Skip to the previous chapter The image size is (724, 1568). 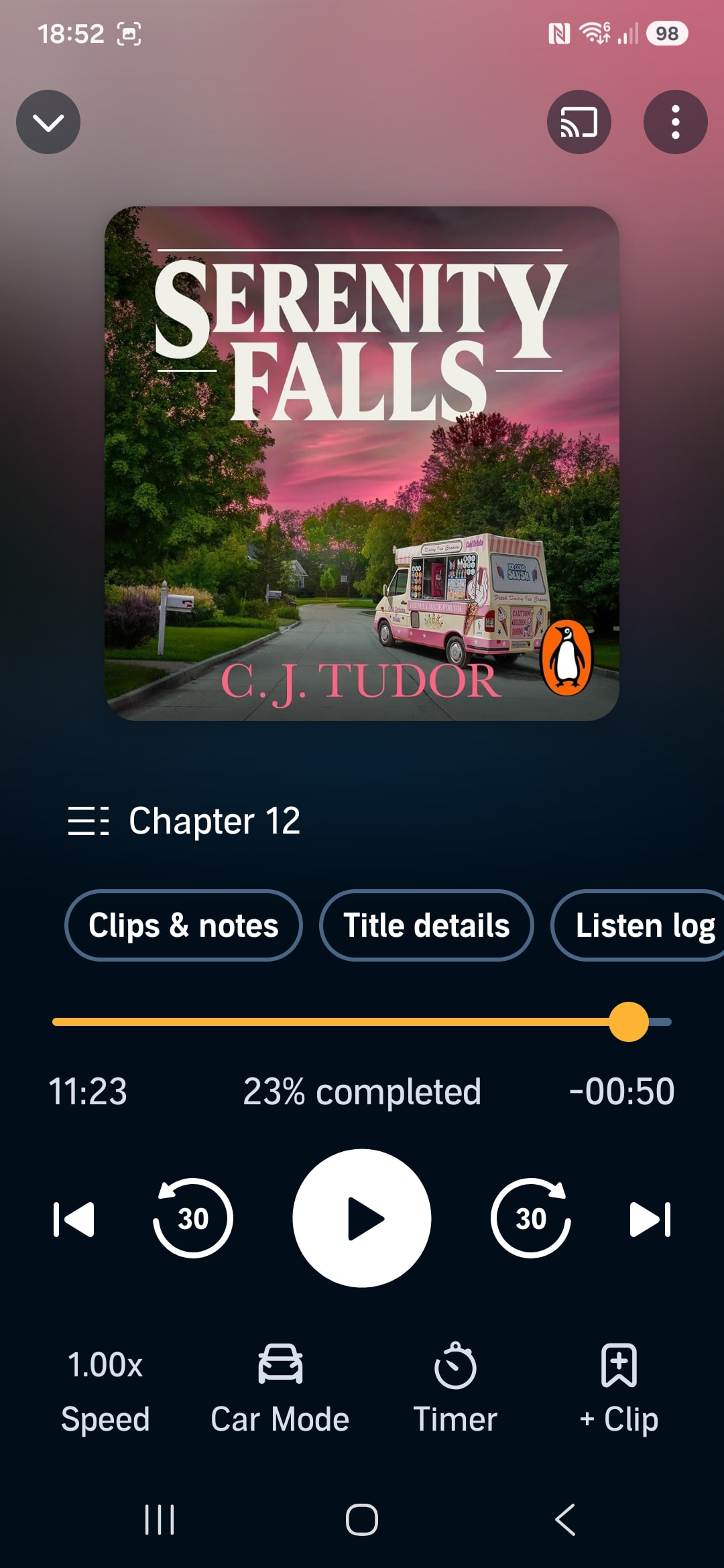tap(74, 1219)
